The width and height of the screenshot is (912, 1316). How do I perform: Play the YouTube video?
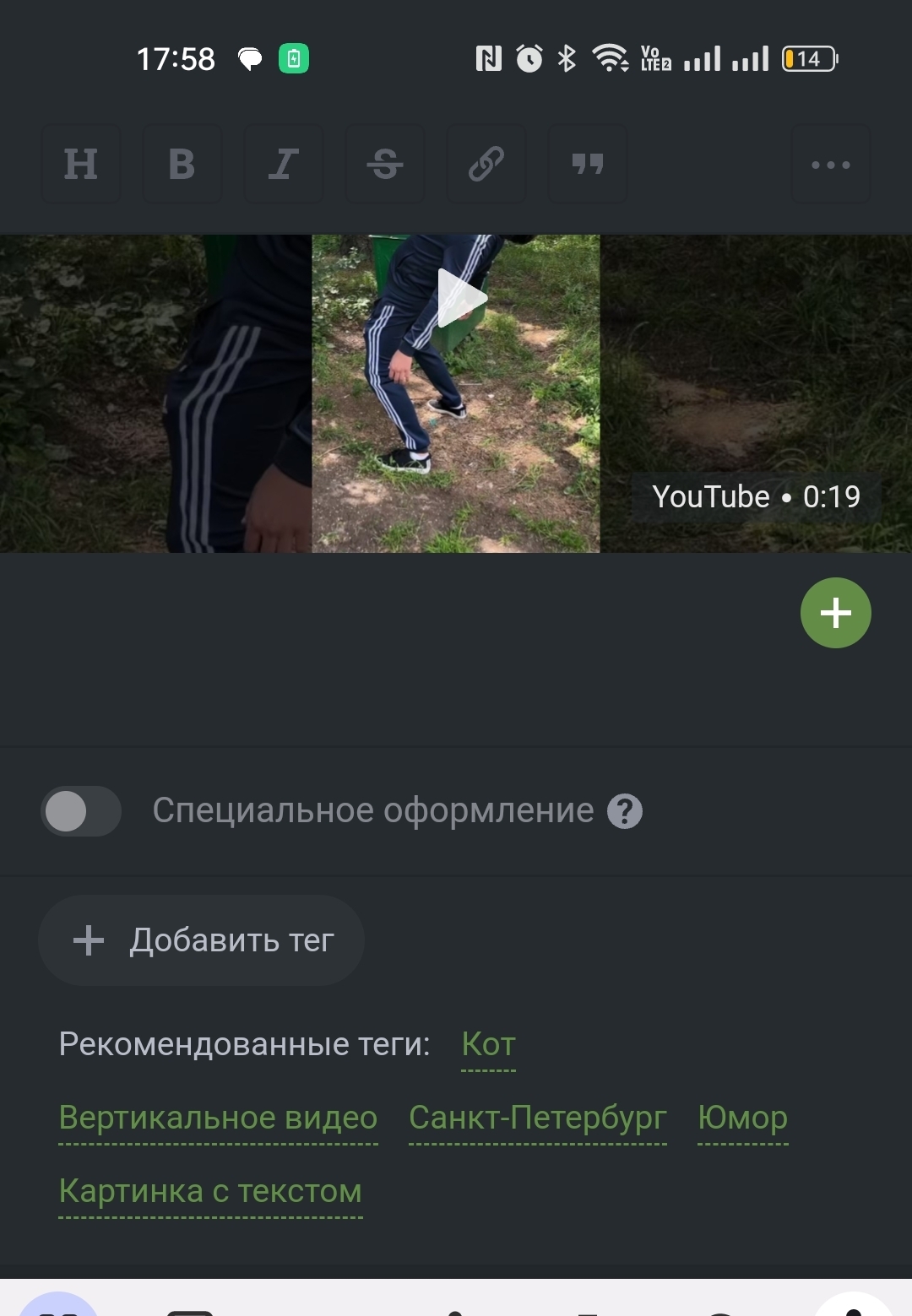(461, 297)
